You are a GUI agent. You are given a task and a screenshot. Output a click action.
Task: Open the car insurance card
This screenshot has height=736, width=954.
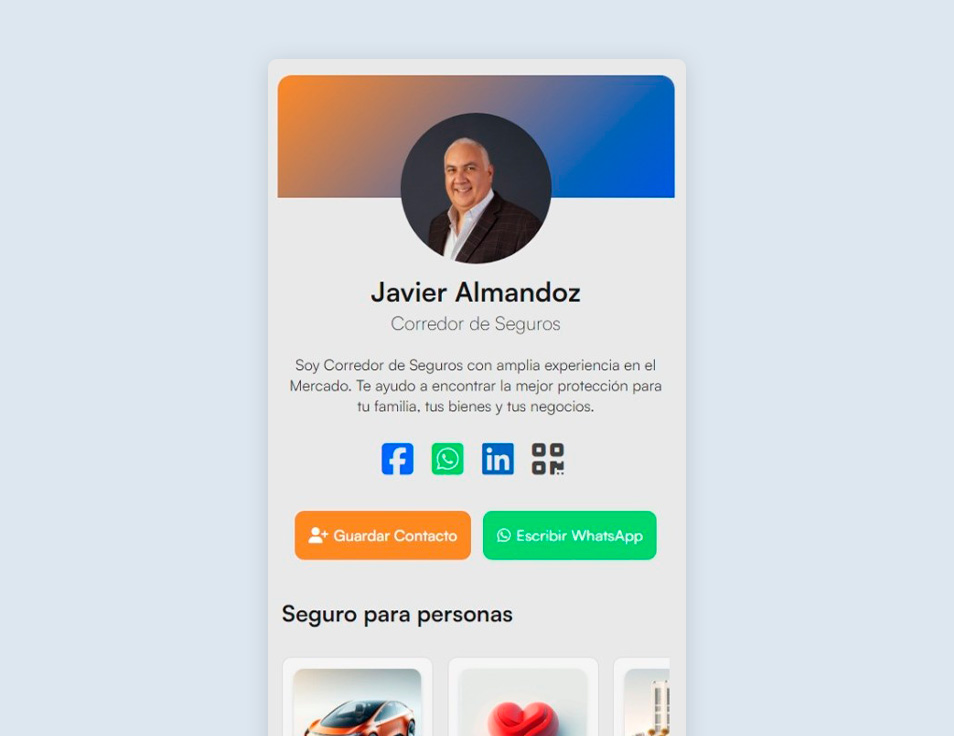[357, 700]
